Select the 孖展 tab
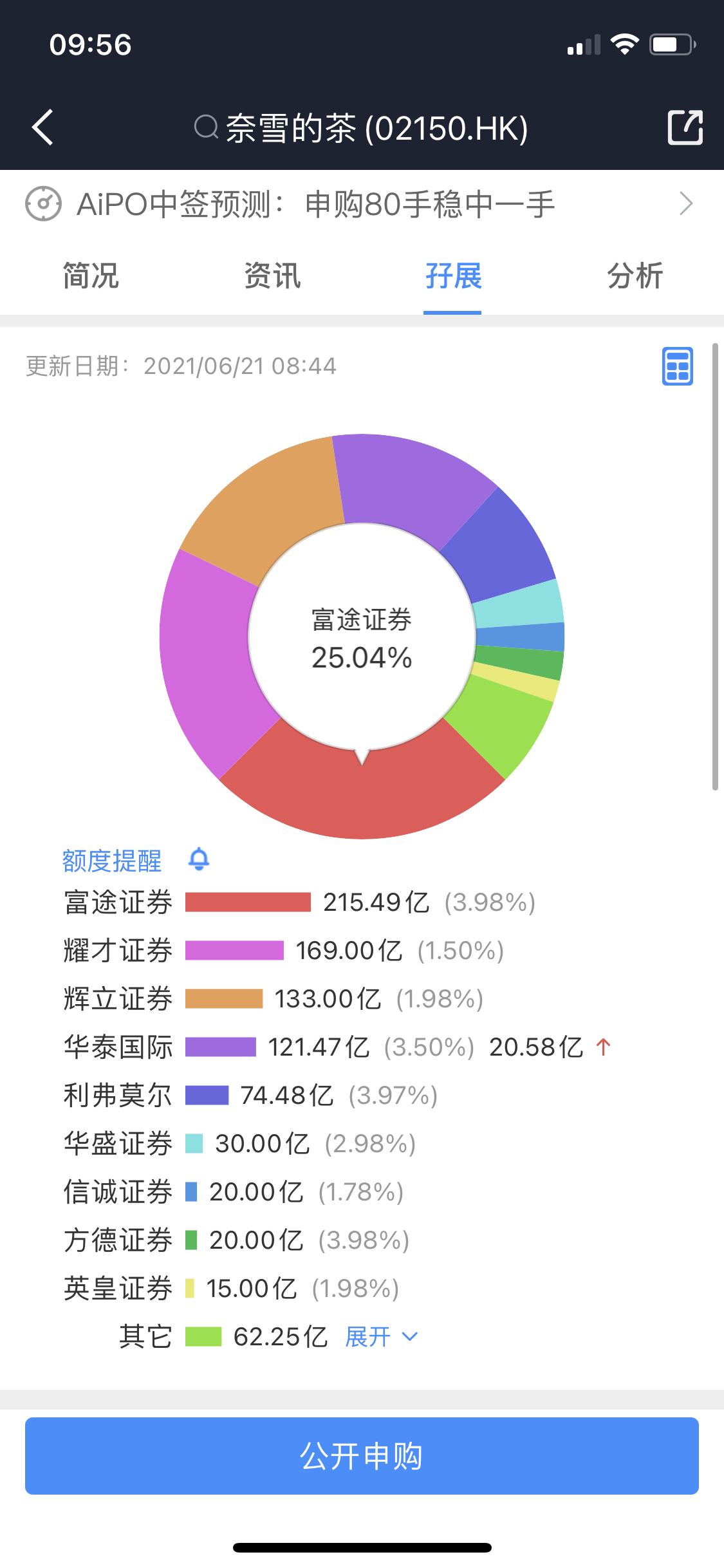 coord(453,276)
